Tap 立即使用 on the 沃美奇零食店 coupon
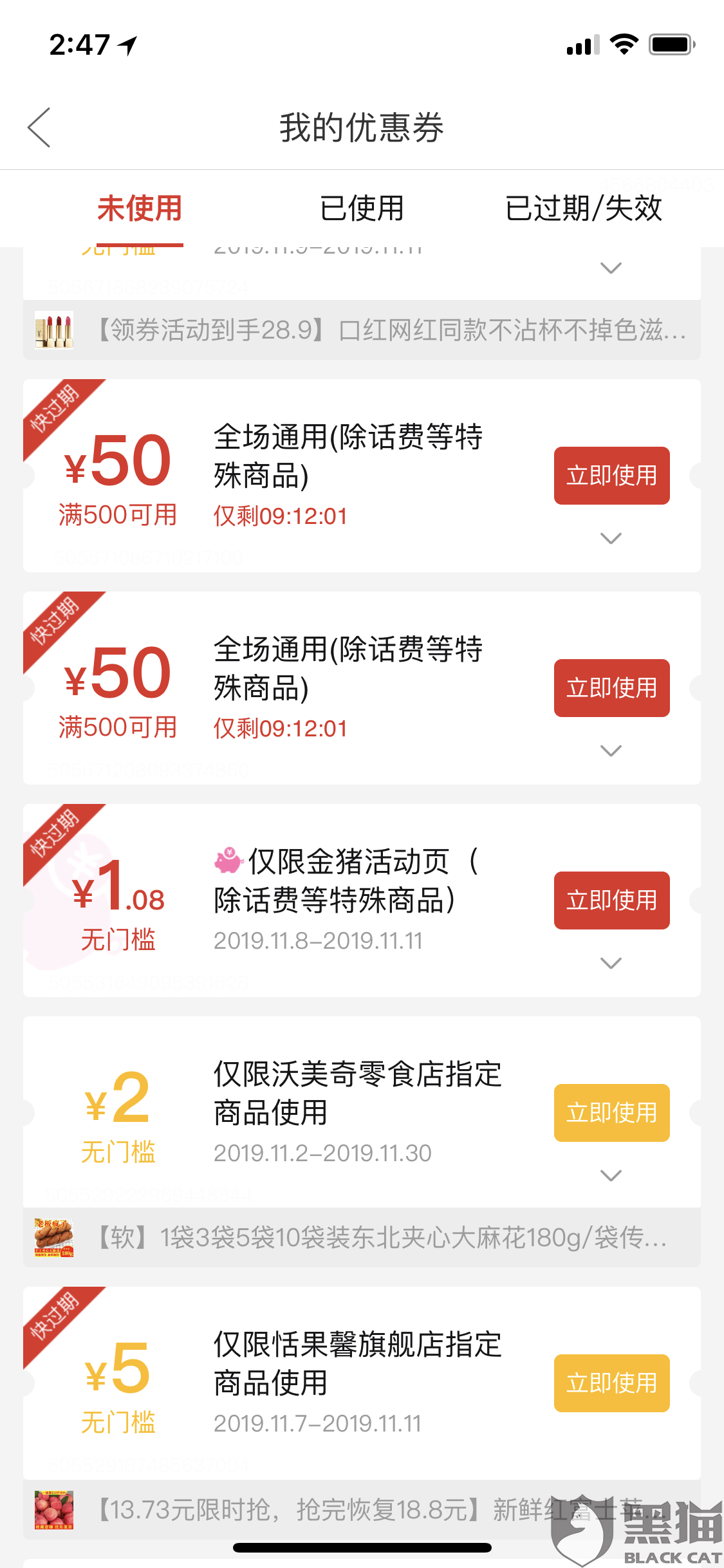The width and height of the screenshot is (724, 1568). pyautogui.click(x=611, y=1112)
